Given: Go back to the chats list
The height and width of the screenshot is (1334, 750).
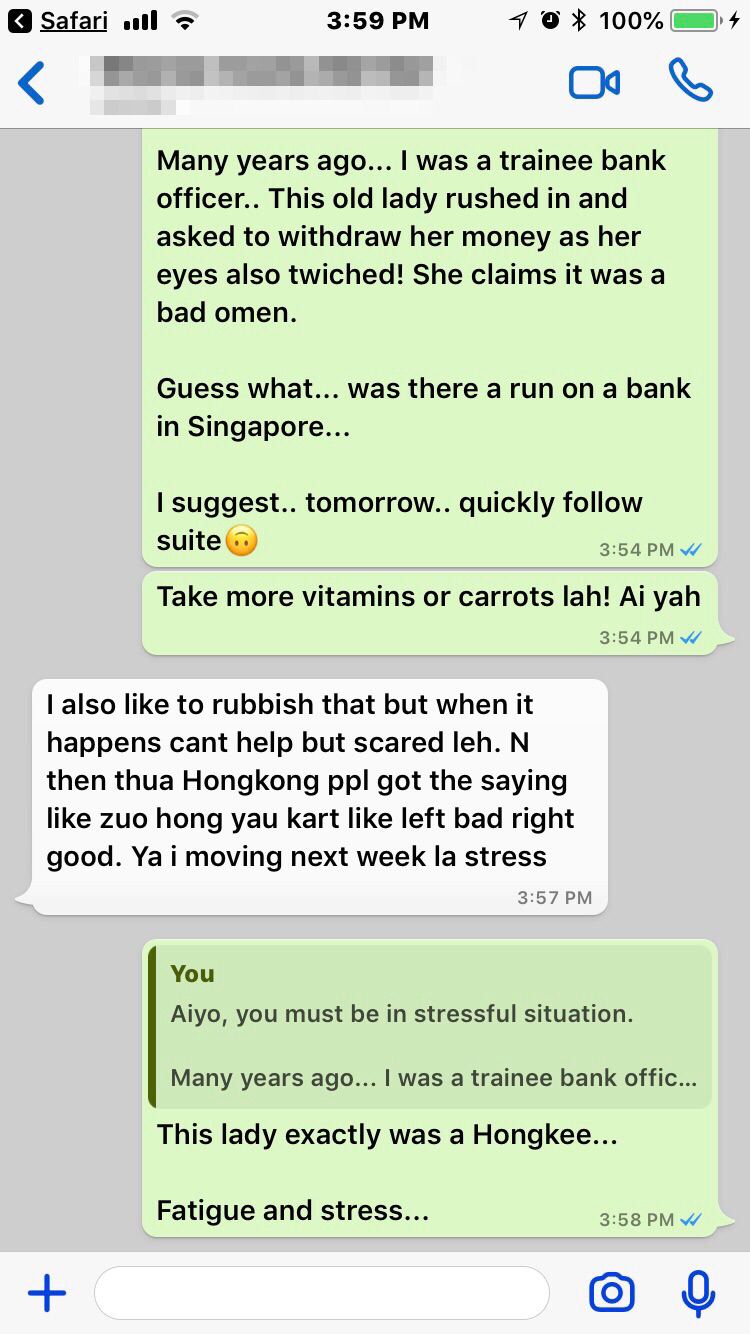Looking at the screenshot, I should 32,83.
